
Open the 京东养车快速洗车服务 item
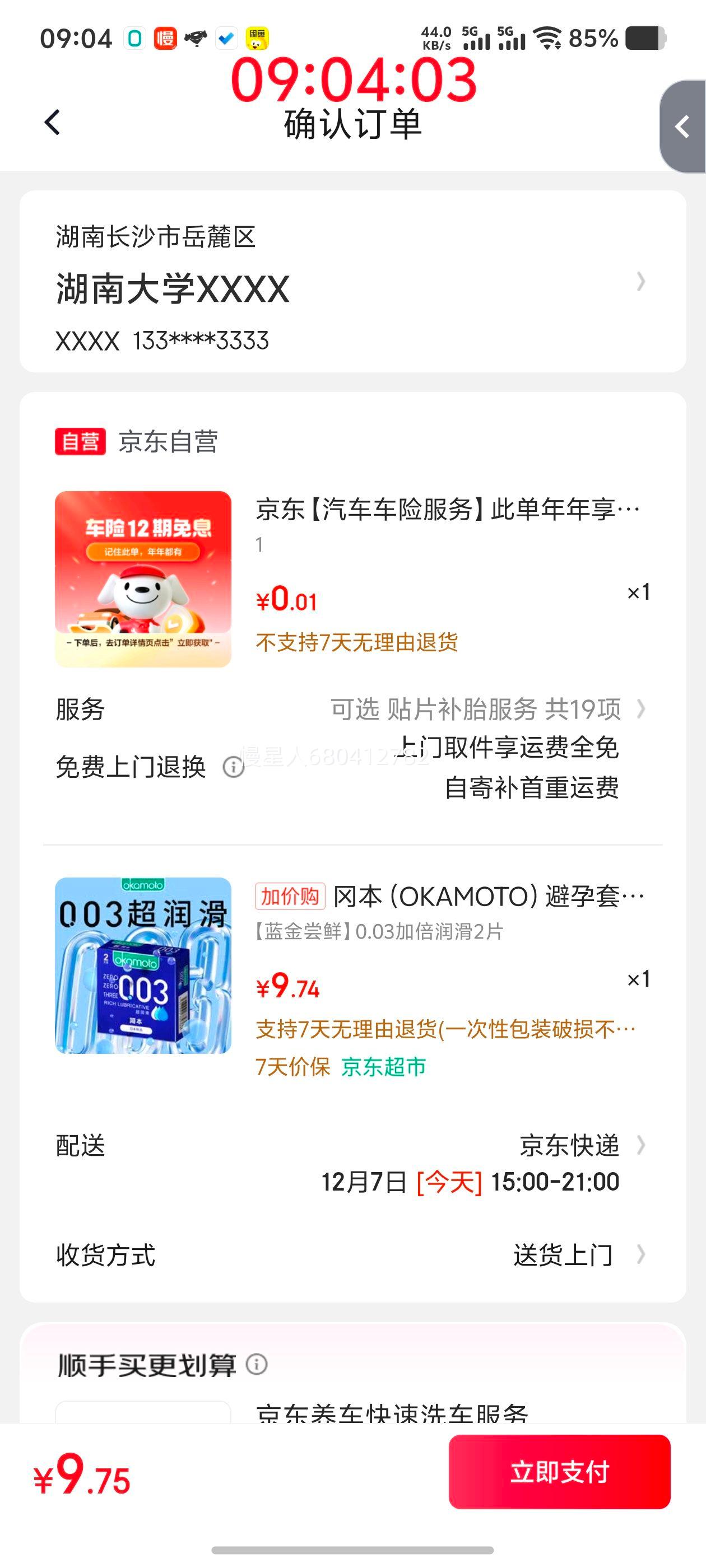pos(391,1412)
